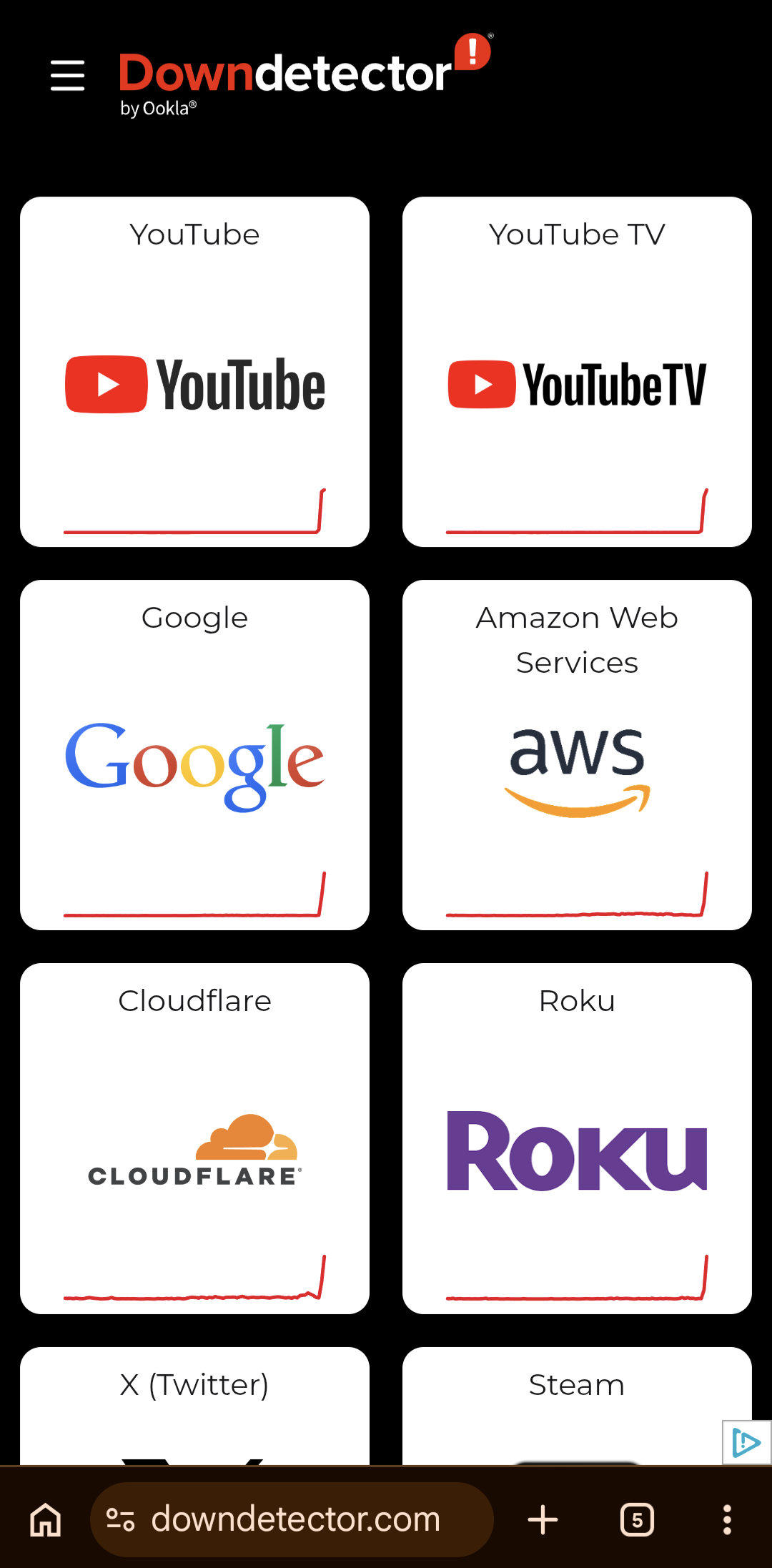
Task: Open the Amazon Web Services card
Action: (577, 755)
